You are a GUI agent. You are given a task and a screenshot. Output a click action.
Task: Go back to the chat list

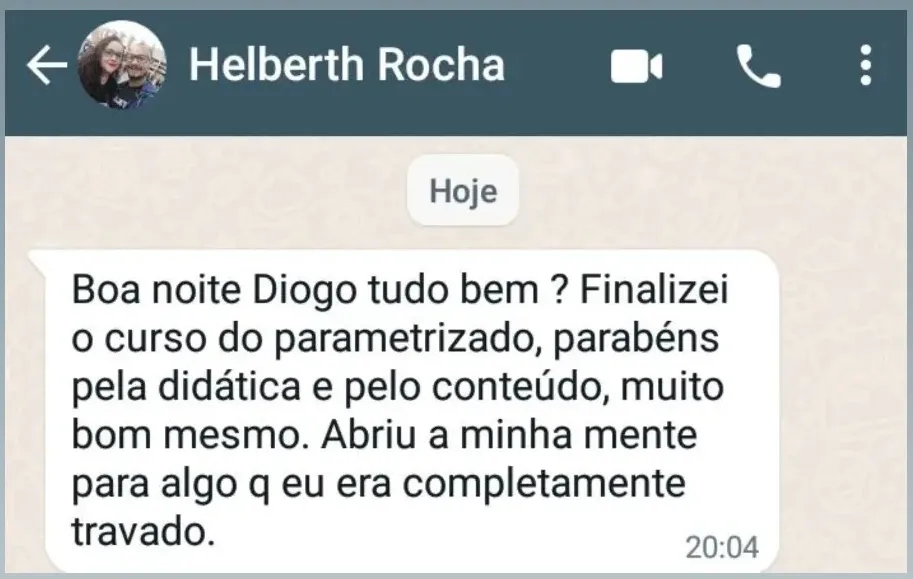click(44, 66)
